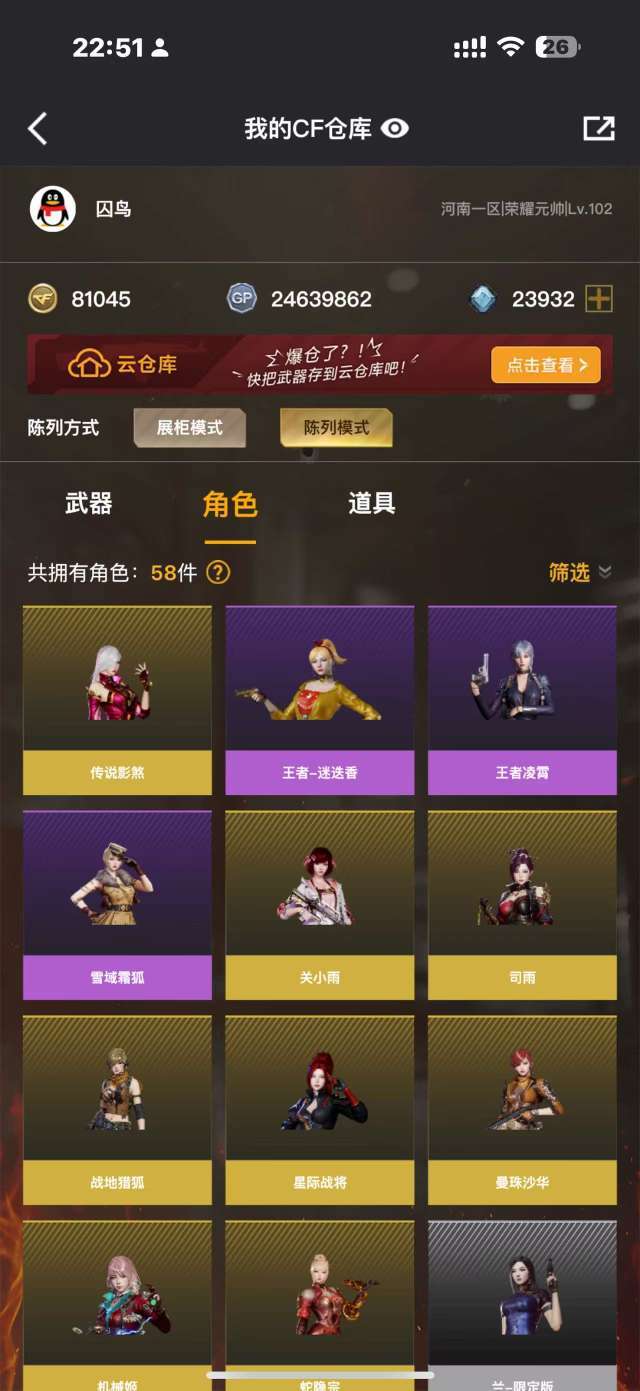Share the warehouse via the top-right icon
640x1391 pixels.
point(599,128)
